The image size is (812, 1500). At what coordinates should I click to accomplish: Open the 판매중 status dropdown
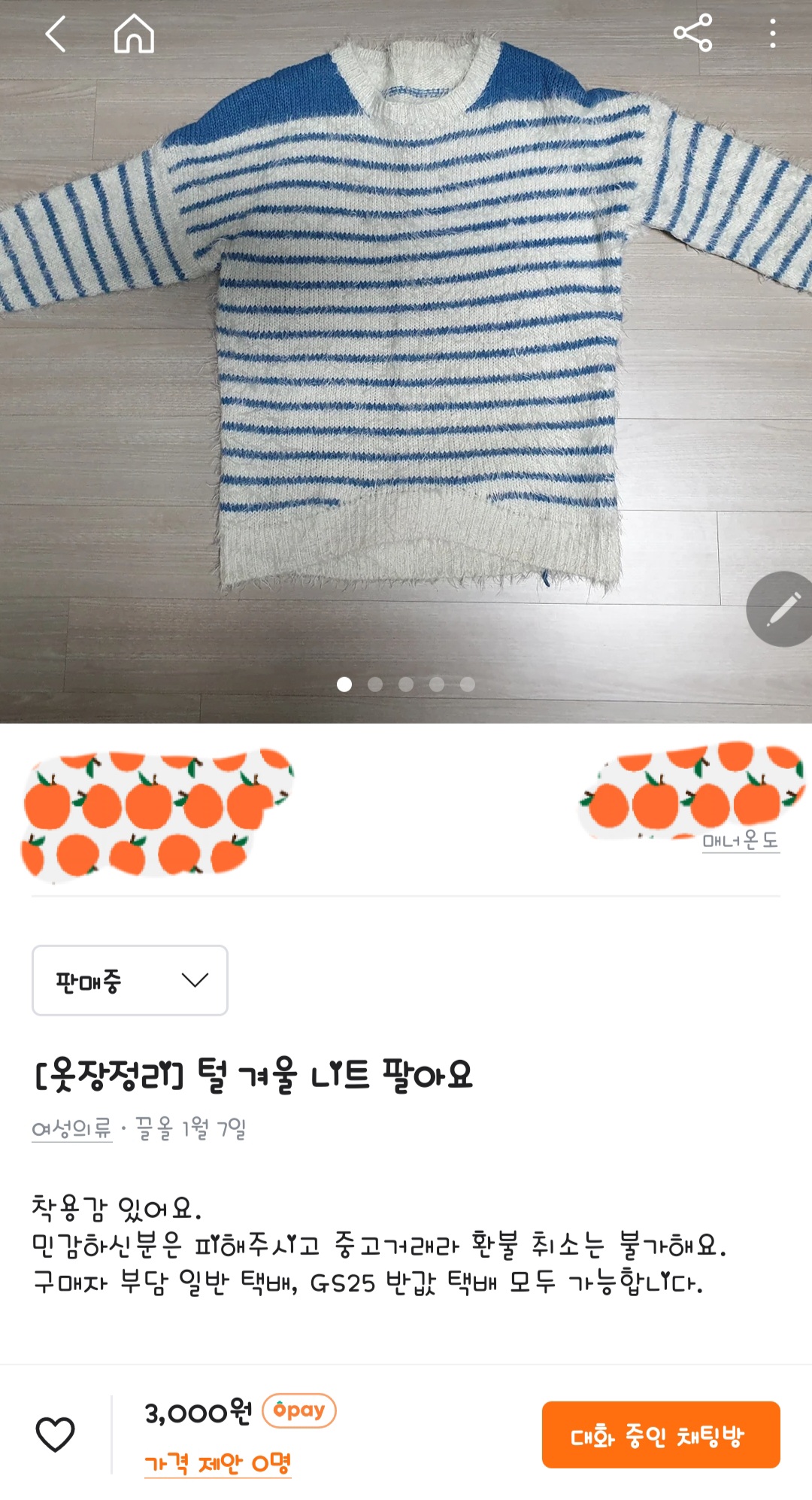pos(130,980)
